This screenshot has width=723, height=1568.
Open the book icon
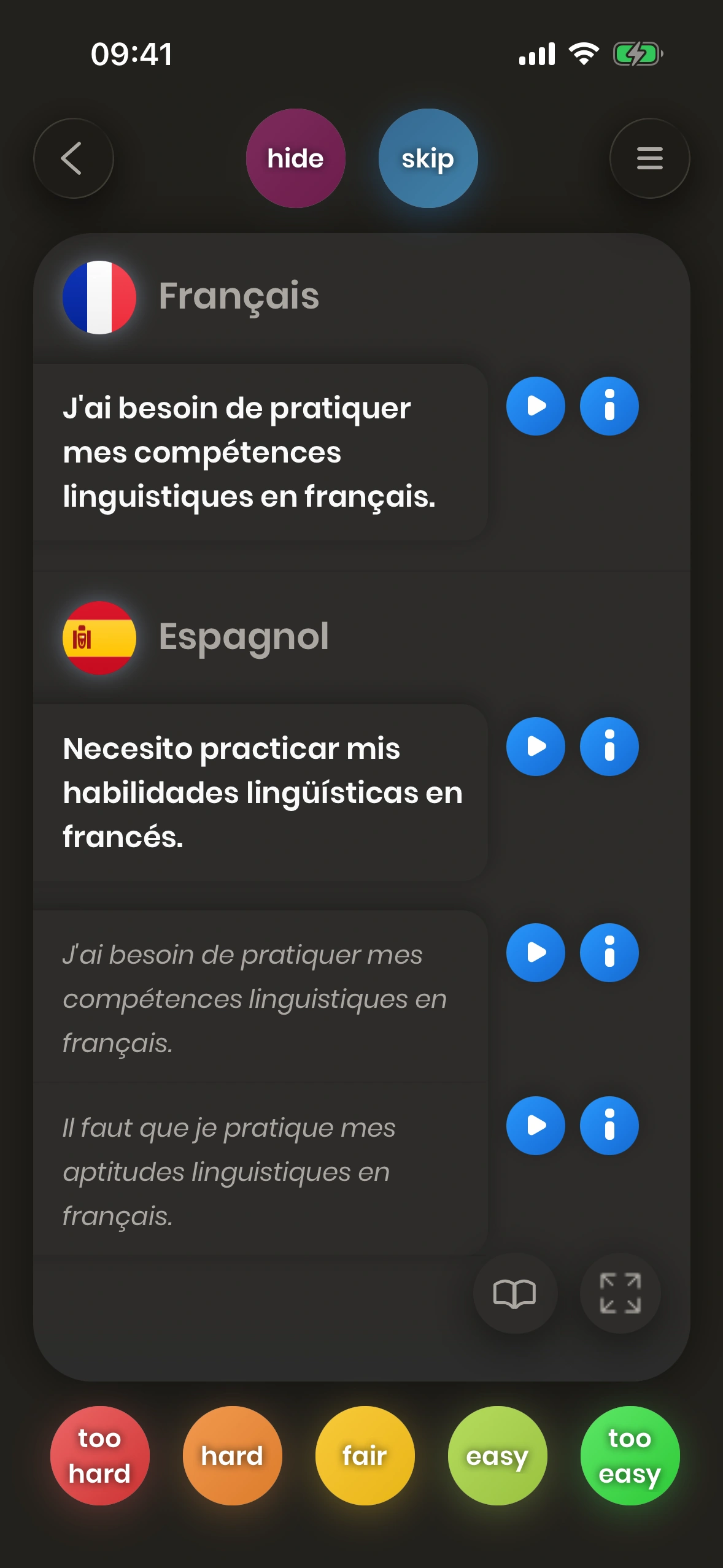pyautogui.click(x=515, y=1293)
